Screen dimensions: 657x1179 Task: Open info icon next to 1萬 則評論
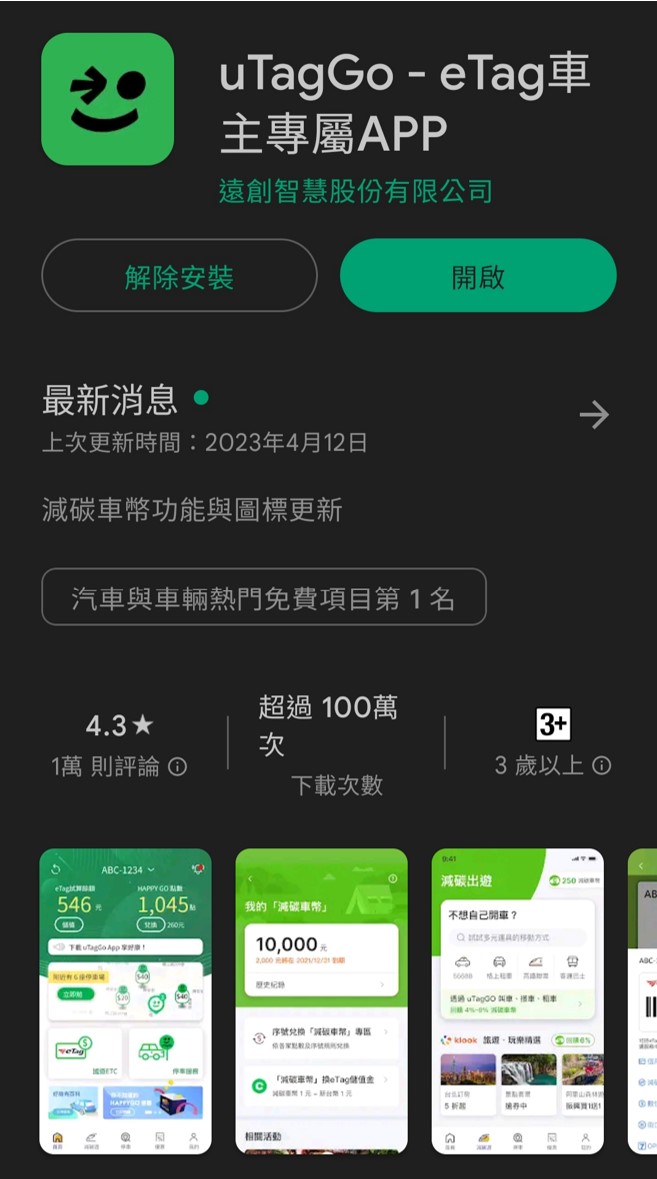pos(178,767)
